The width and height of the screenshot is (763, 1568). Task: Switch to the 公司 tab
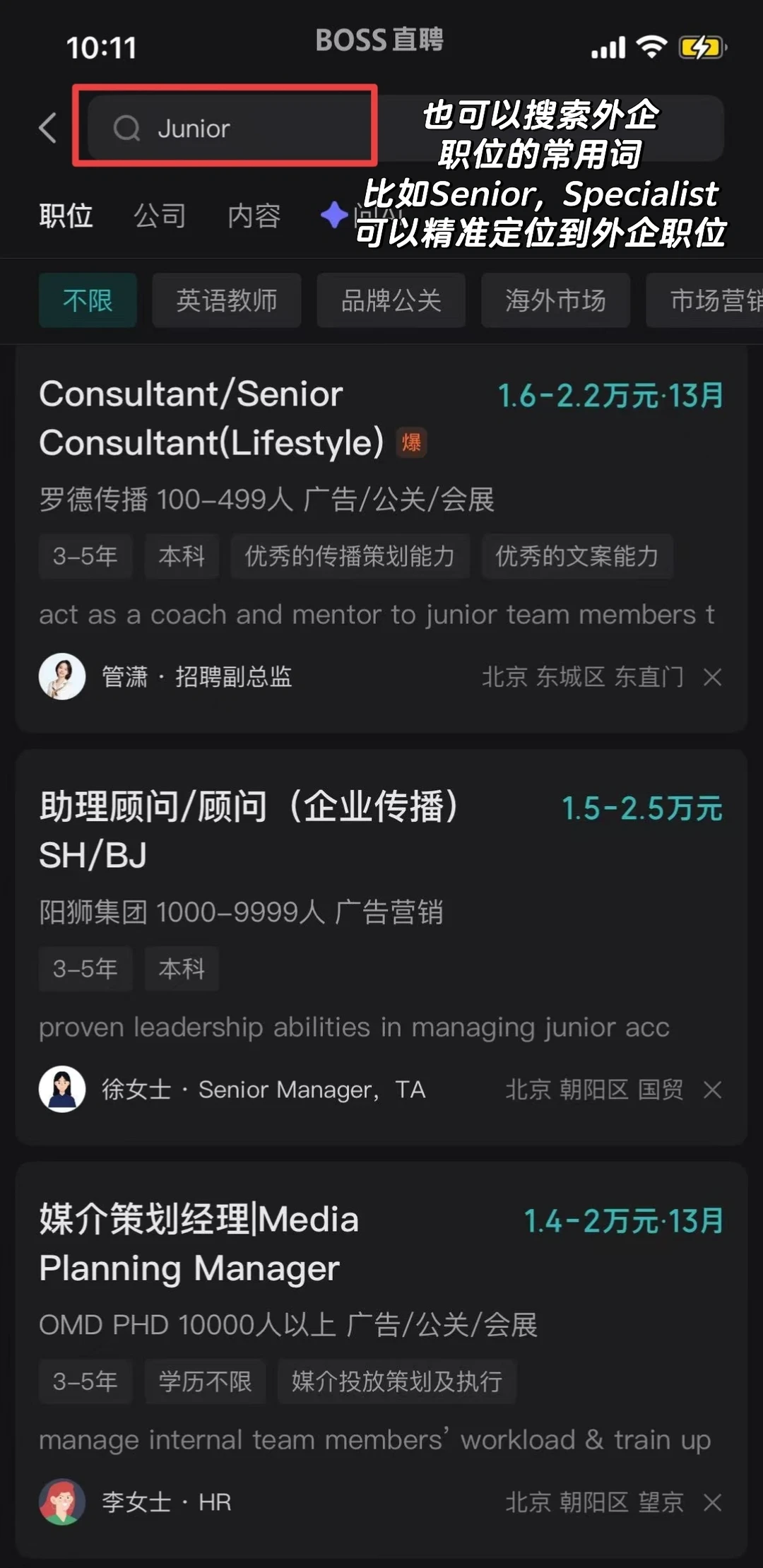click(x=160, y=216)
